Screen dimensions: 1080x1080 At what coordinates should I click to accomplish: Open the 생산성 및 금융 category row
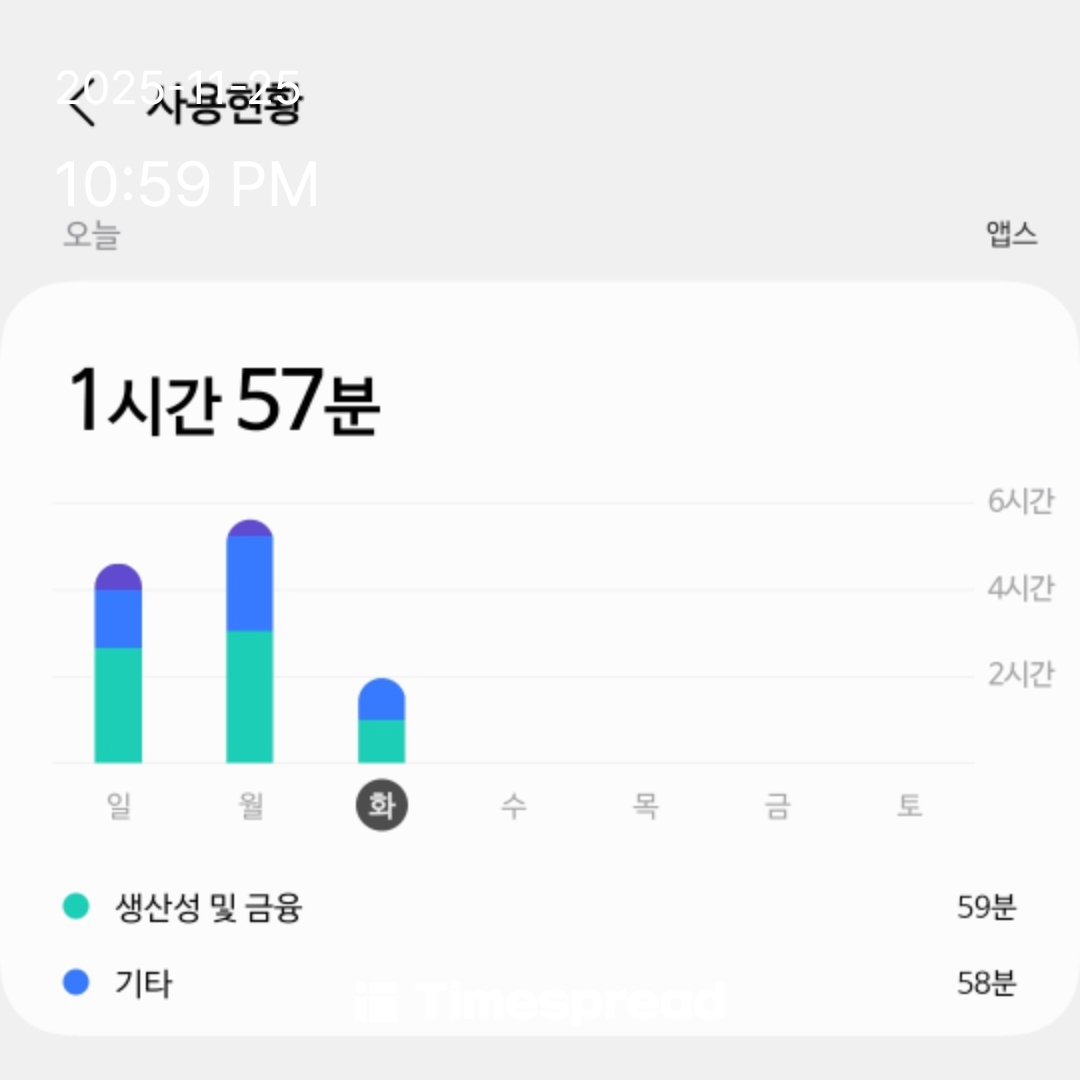tap(540, 908)
